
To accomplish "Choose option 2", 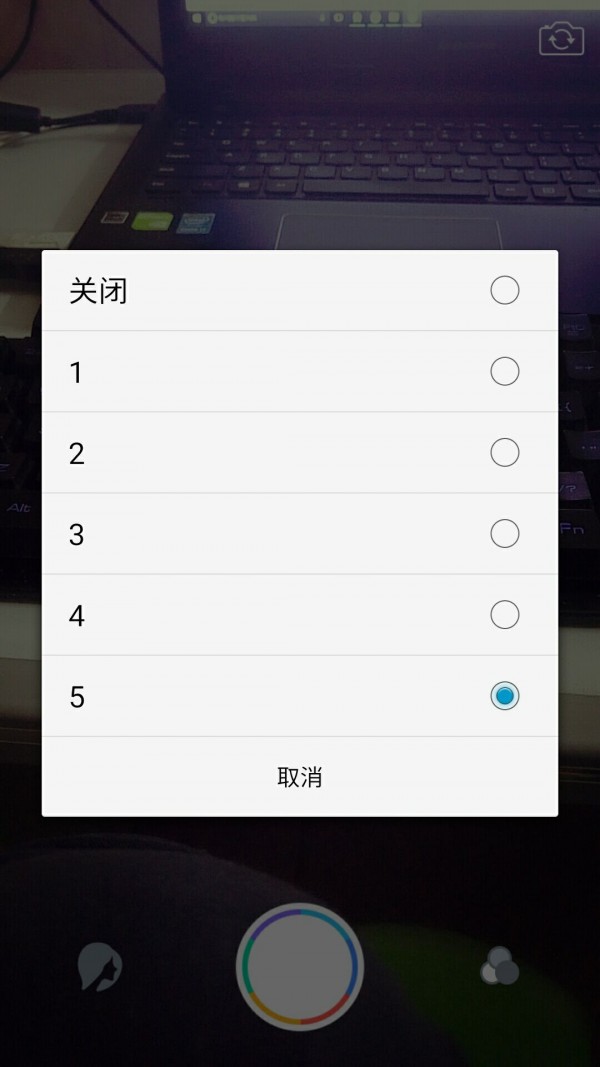I will (x=300, y=453).
